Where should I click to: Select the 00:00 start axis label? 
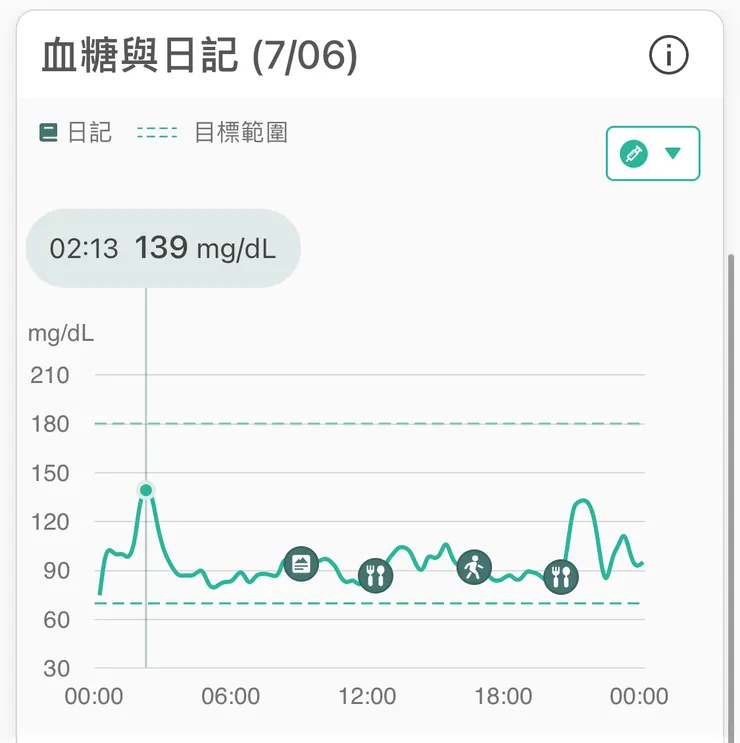pyautogui.click(x=94, y=696)
